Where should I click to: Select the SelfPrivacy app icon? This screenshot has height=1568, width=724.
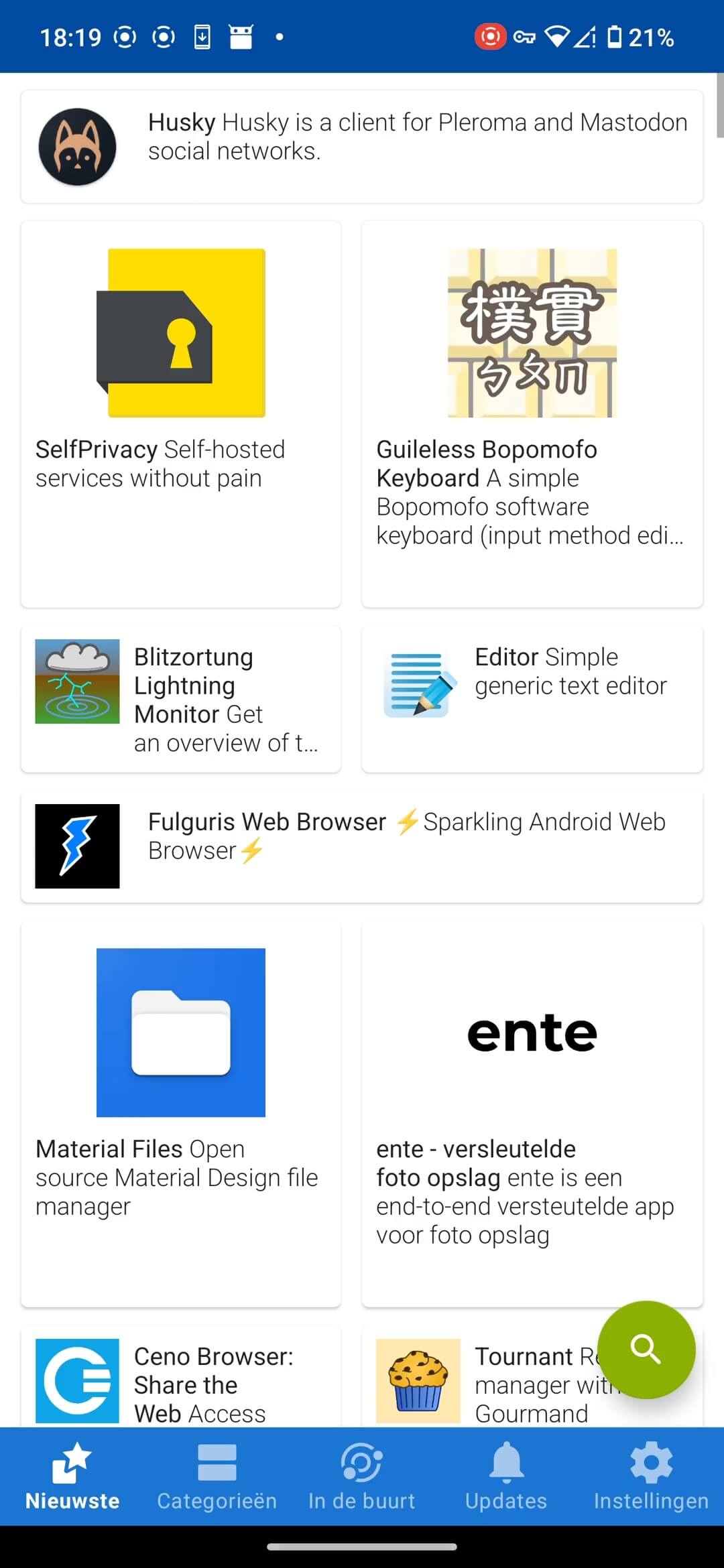[x=181, y=332]
